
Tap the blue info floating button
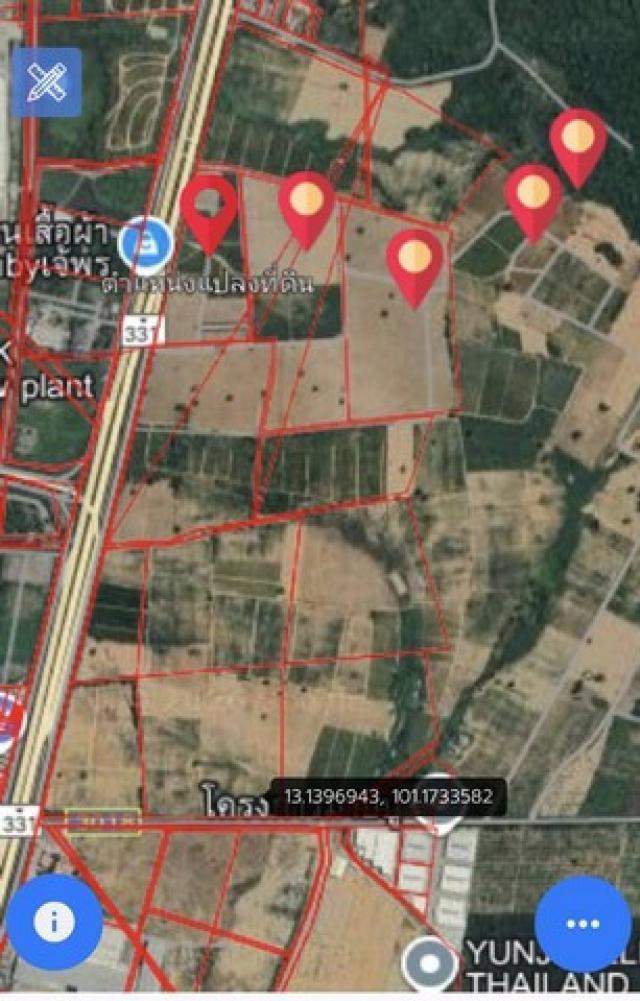tap(54, 921)
